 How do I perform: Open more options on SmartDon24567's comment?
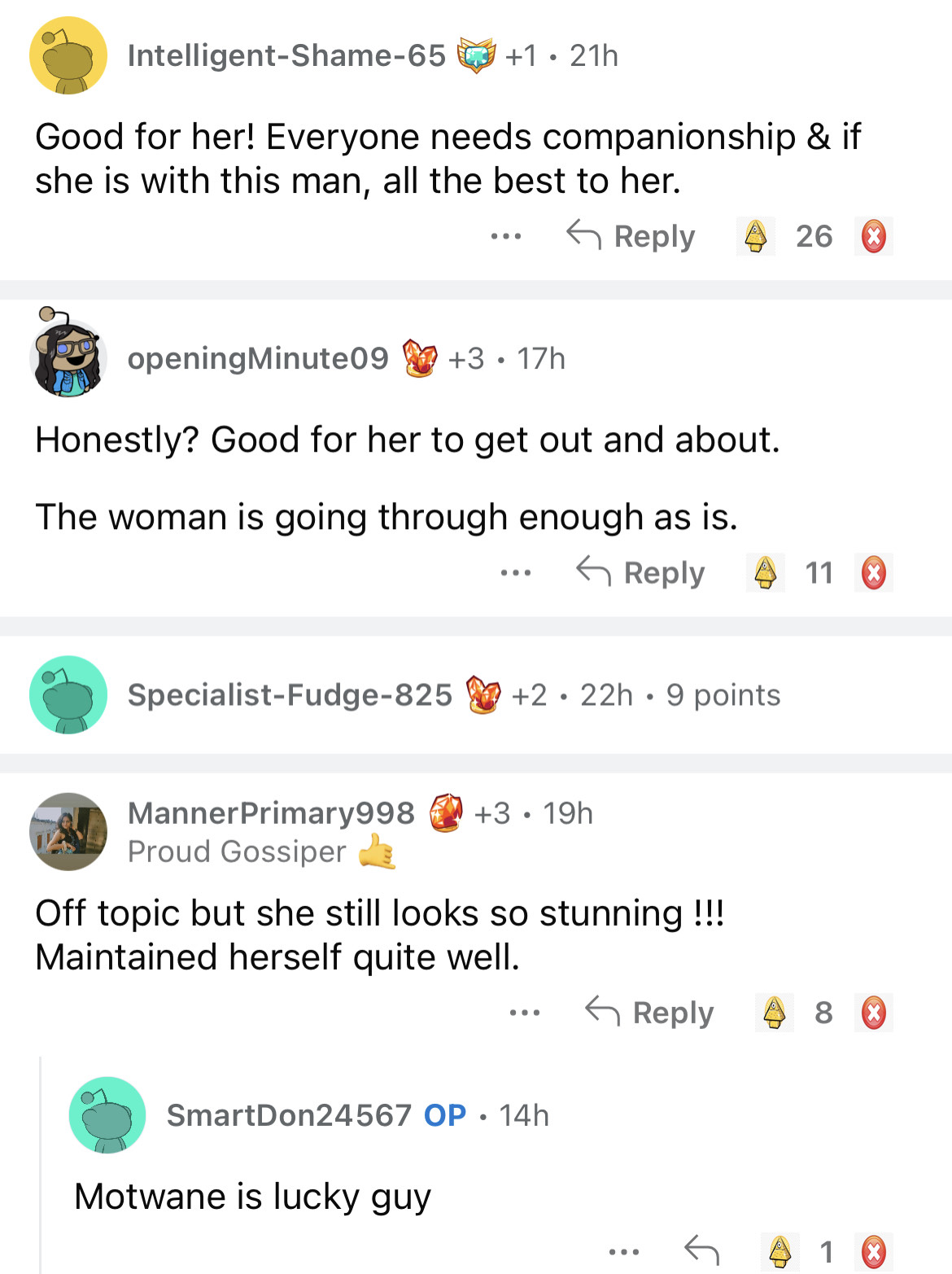[x=624, y=1251]
